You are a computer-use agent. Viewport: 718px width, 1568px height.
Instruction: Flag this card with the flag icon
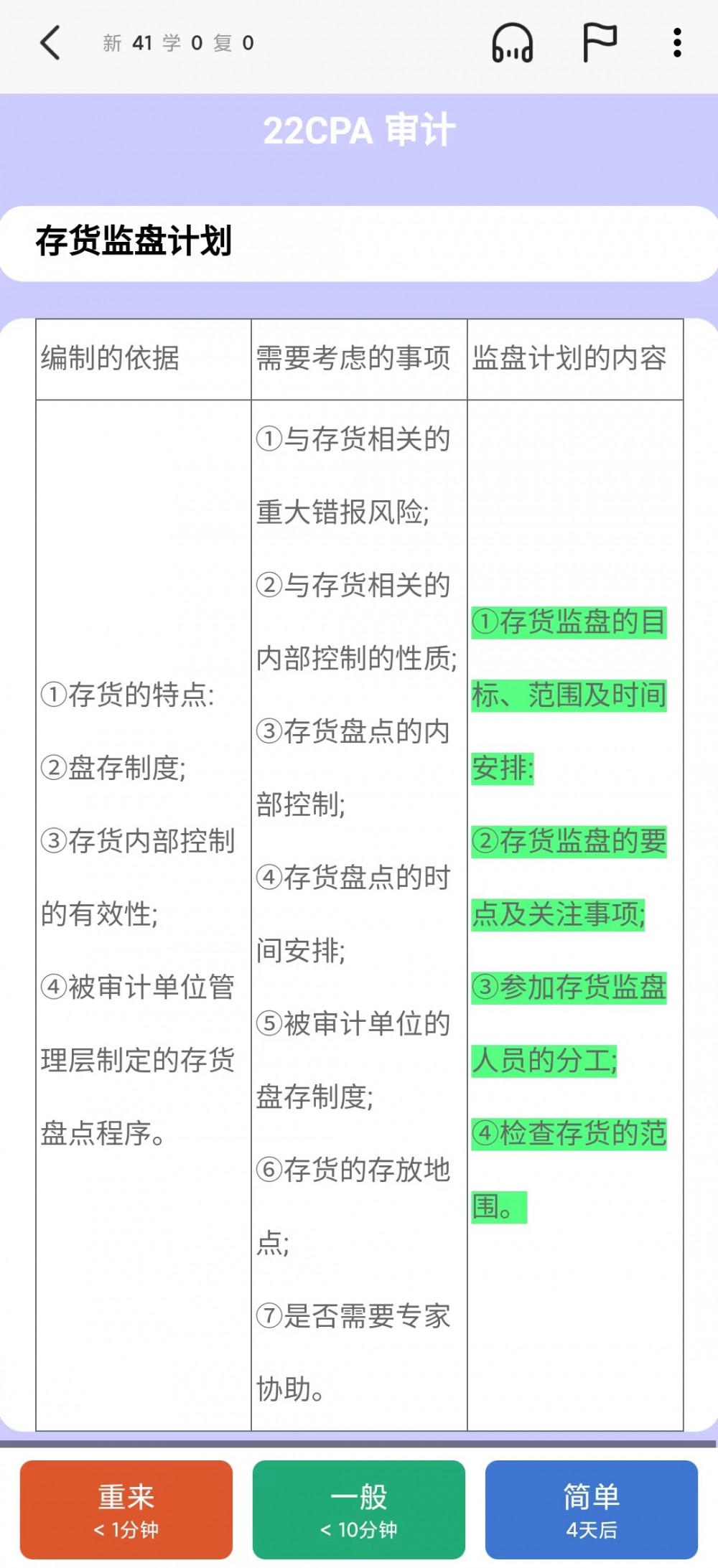point(599,43)
